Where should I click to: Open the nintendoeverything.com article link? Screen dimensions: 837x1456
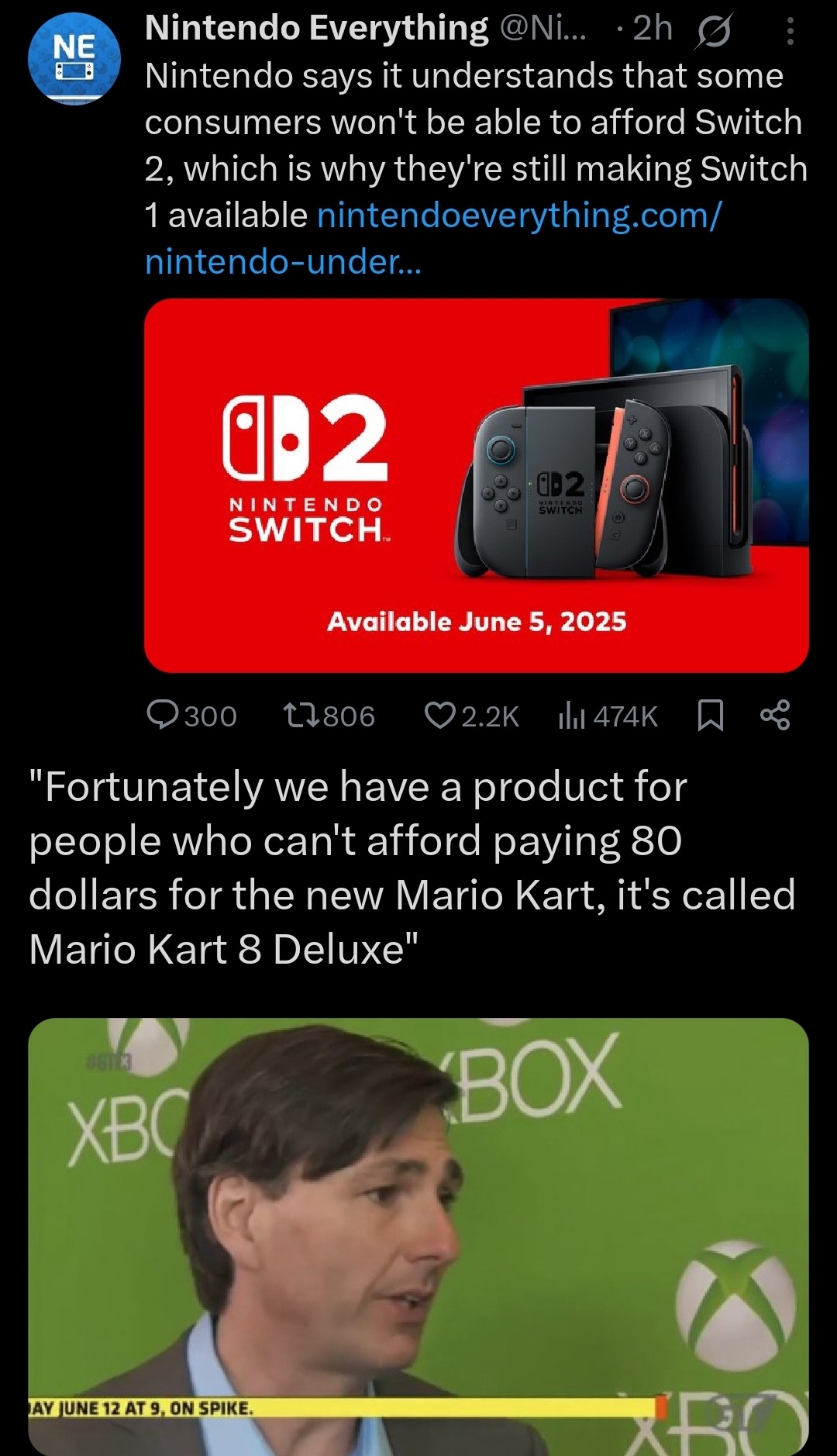pyautogui.click(x=432, y=238)
